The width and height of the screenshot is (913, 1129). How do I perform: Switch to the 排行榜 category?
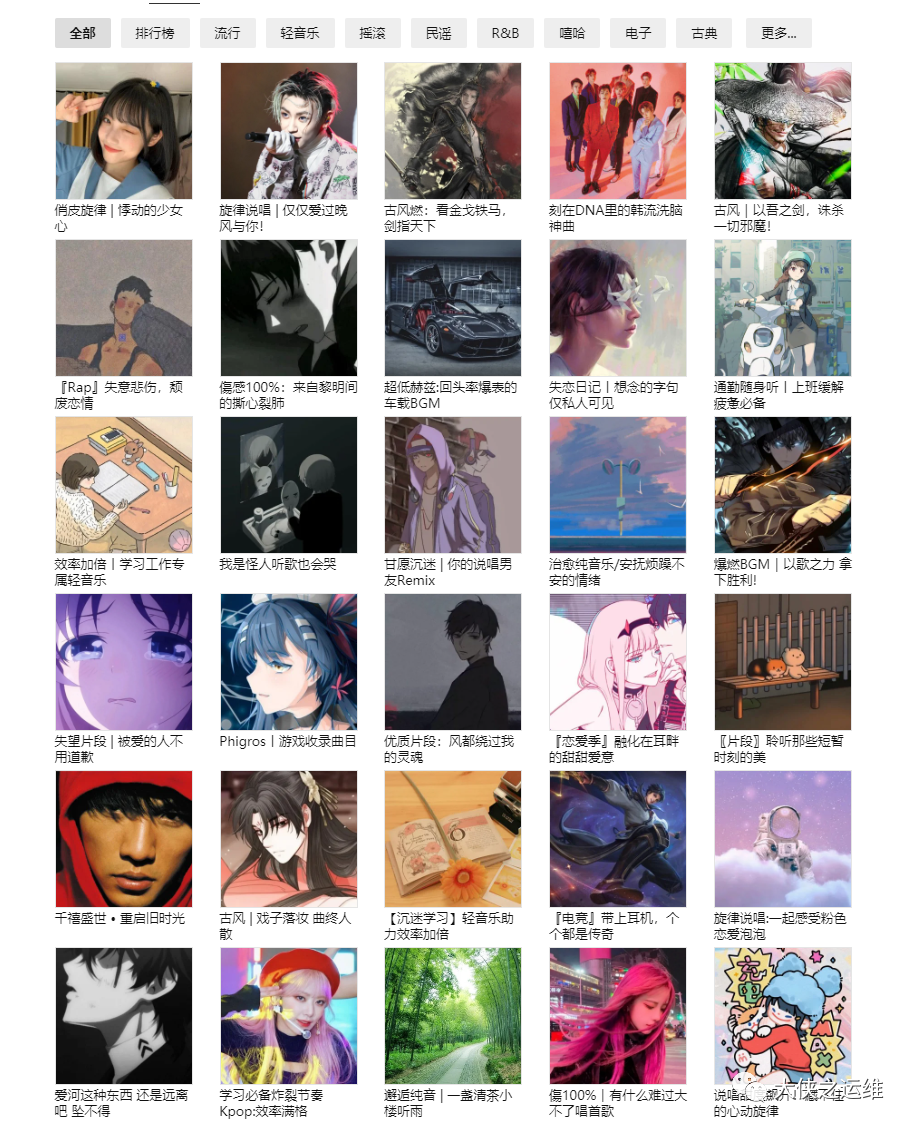(155, 33)
